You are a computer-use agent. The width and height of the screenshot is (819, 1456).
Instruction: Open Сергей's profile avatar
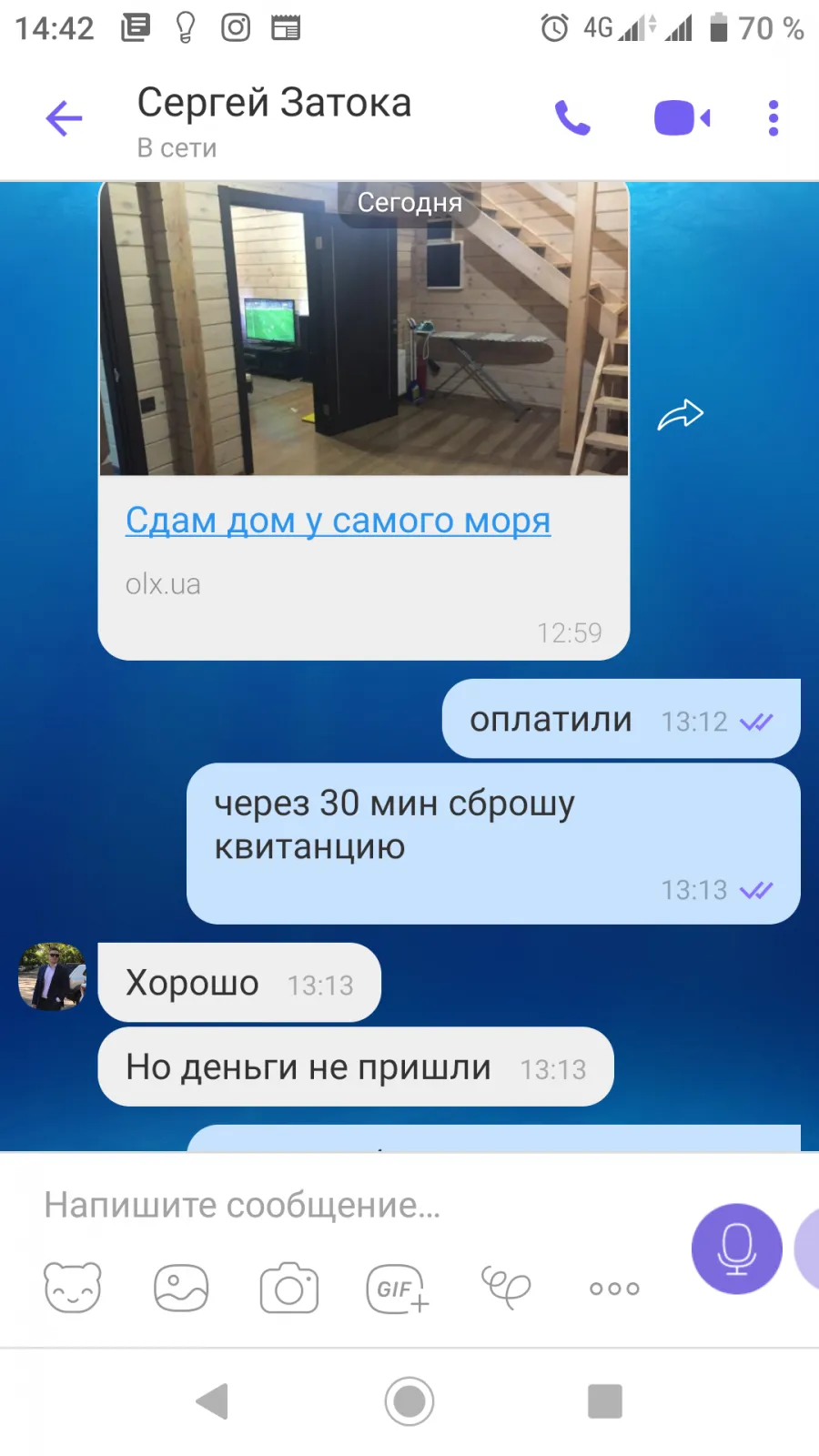[52, 976]
